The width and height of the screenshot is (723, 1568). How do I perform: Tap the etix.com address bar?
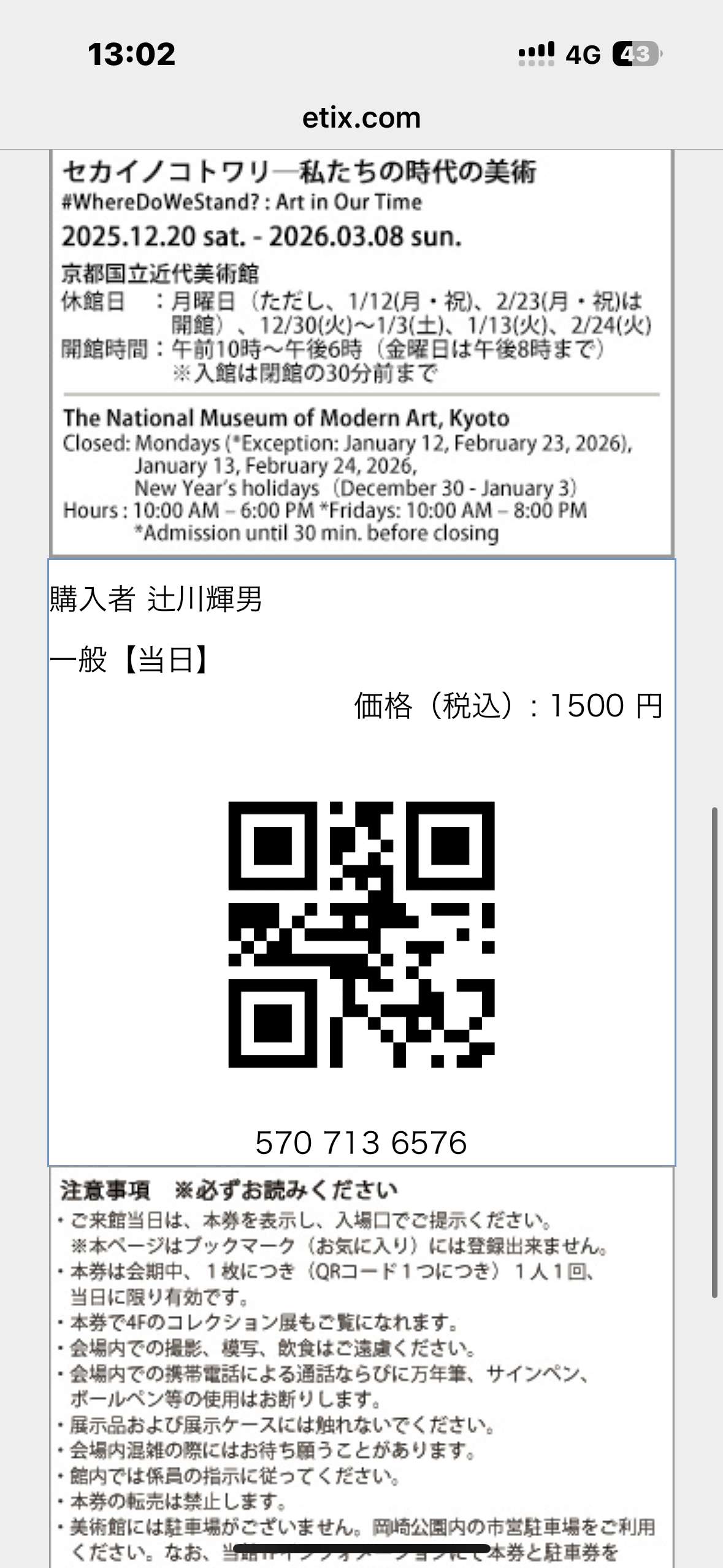[361, 118]
